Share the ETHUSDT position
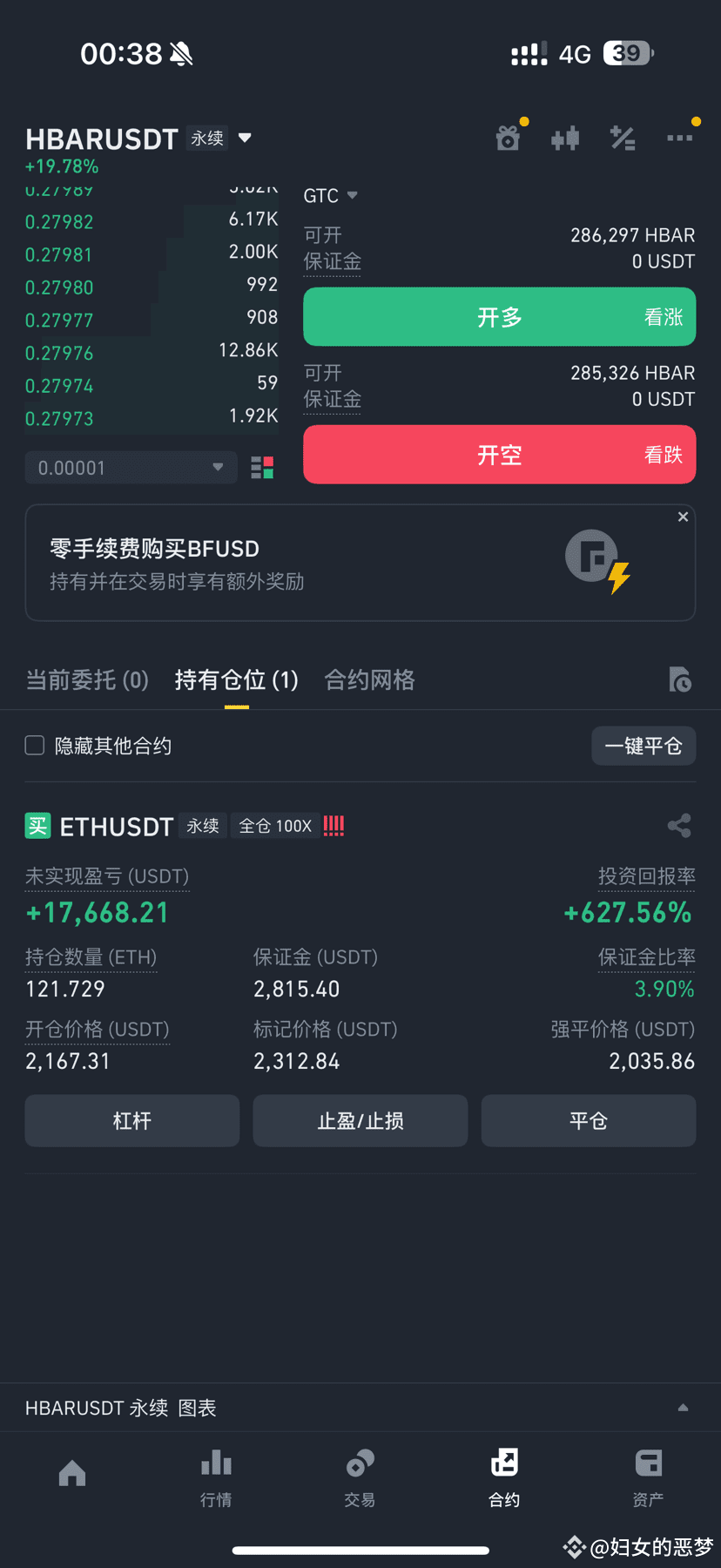 pos(679,826)
